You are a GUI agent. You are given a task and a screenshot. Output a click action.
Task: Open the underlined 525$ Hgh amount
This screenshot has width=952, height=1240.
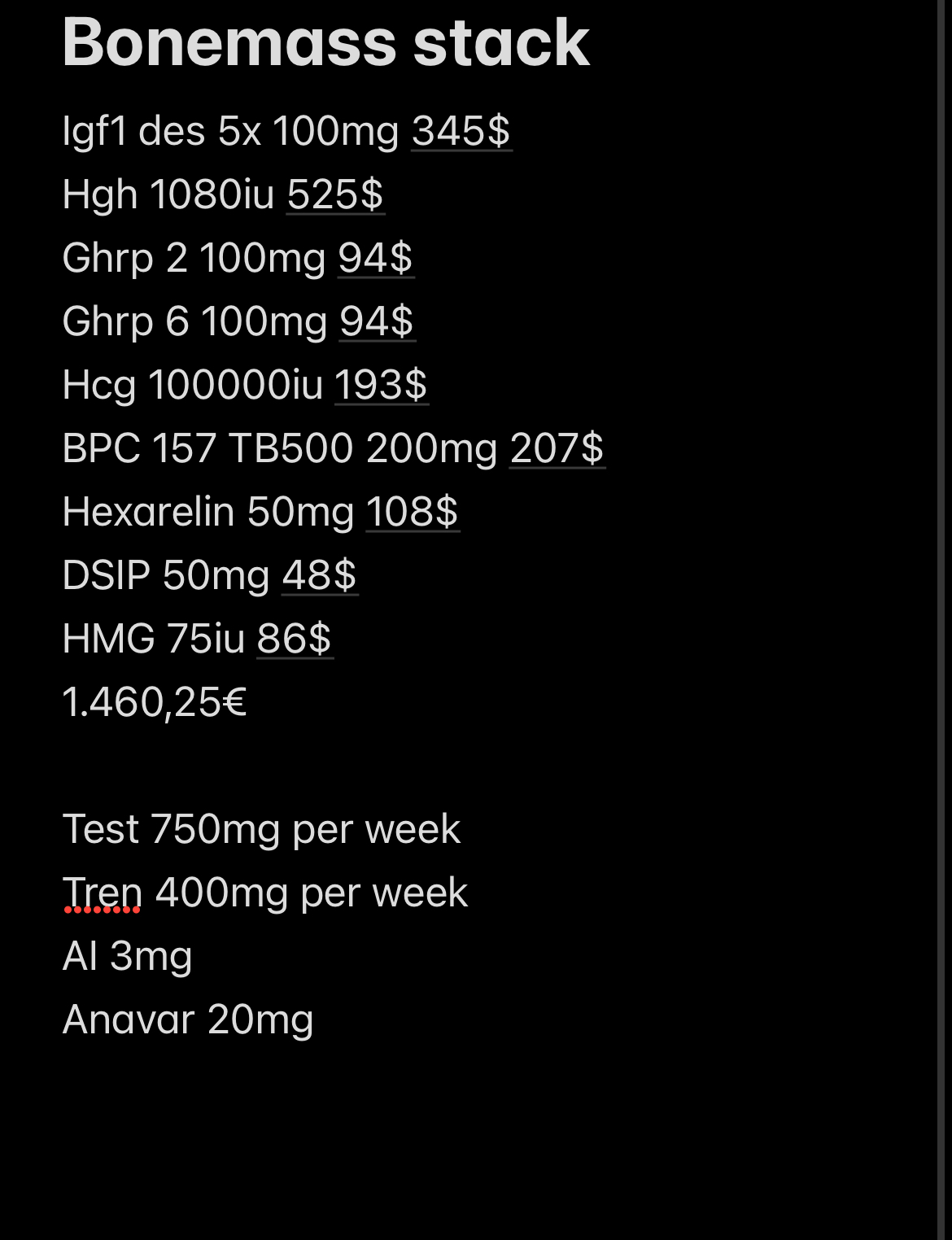coord(335,194)
